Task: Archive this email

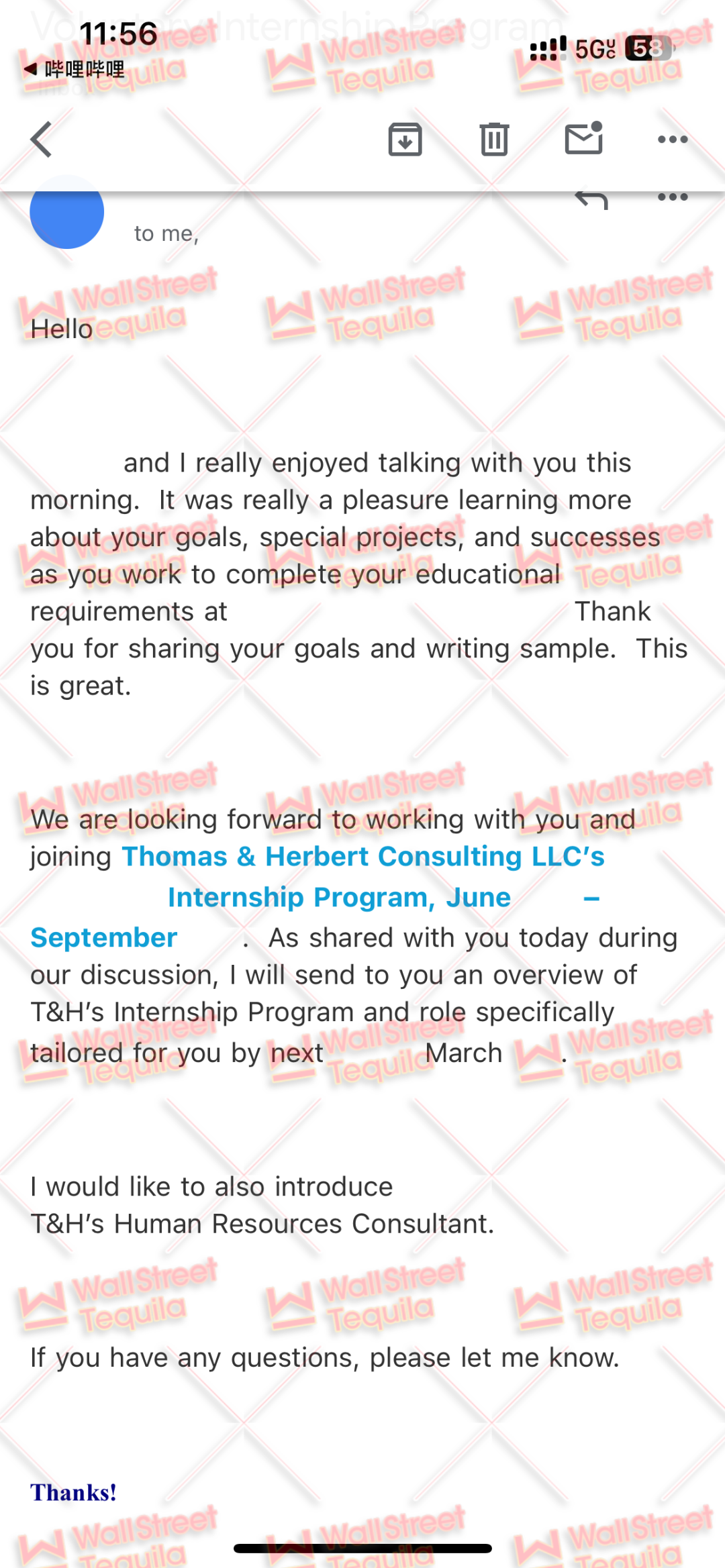Action: click(405, 140)
